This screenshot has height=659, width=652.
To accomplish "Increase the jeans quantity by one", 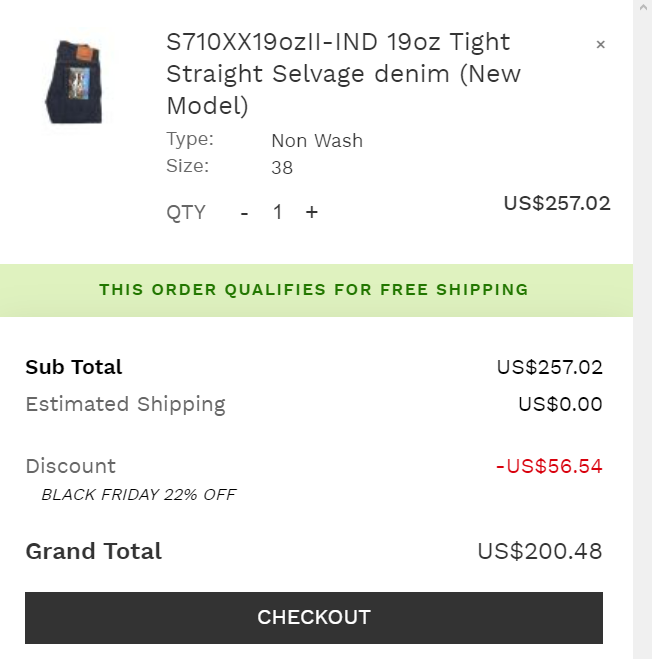I will click(x=312, y=212).
